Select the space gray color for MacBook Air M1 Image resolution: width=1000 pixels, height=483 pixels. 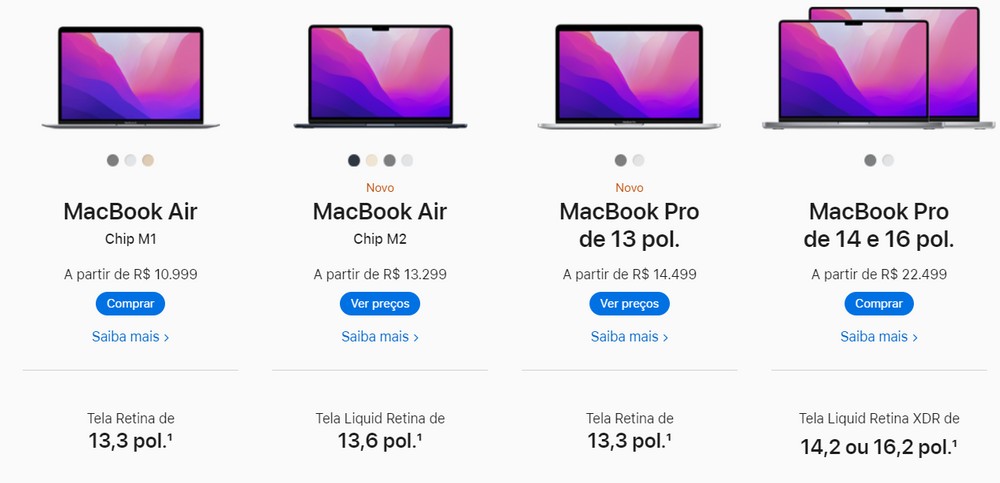tap(113, 160)
